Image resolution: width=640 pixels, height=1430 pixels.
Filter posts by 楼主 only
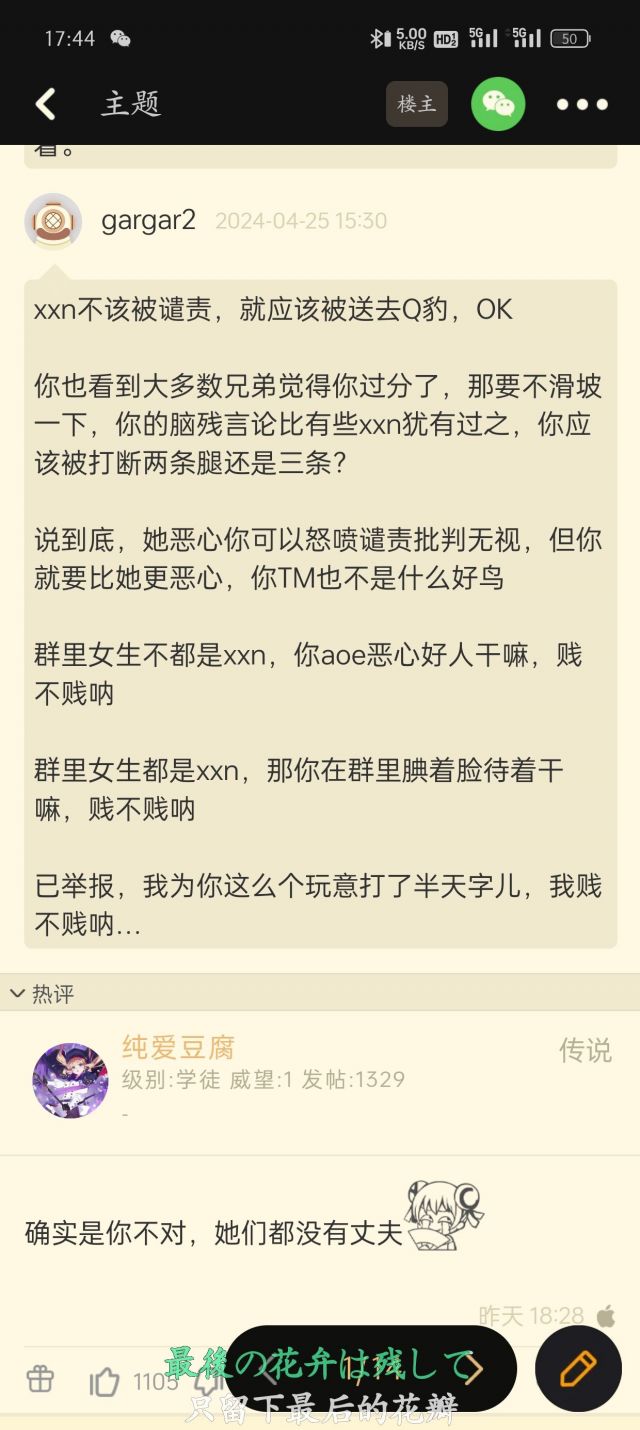pyautogui.click(x=416, y=104)
